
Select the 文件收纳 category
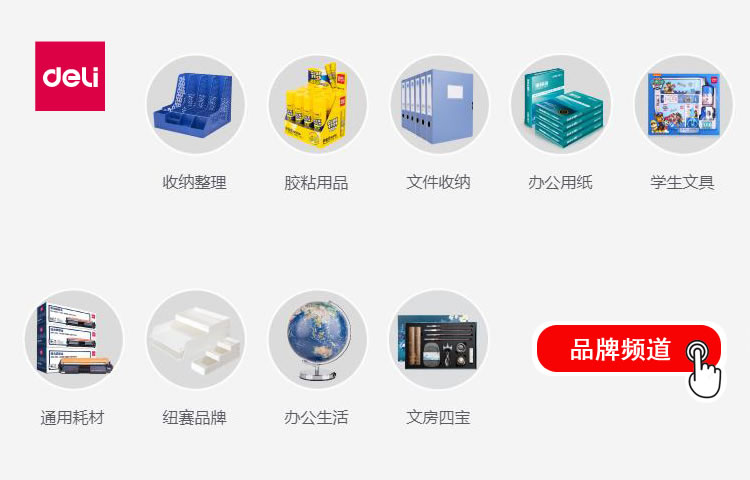tap(439, 104)
